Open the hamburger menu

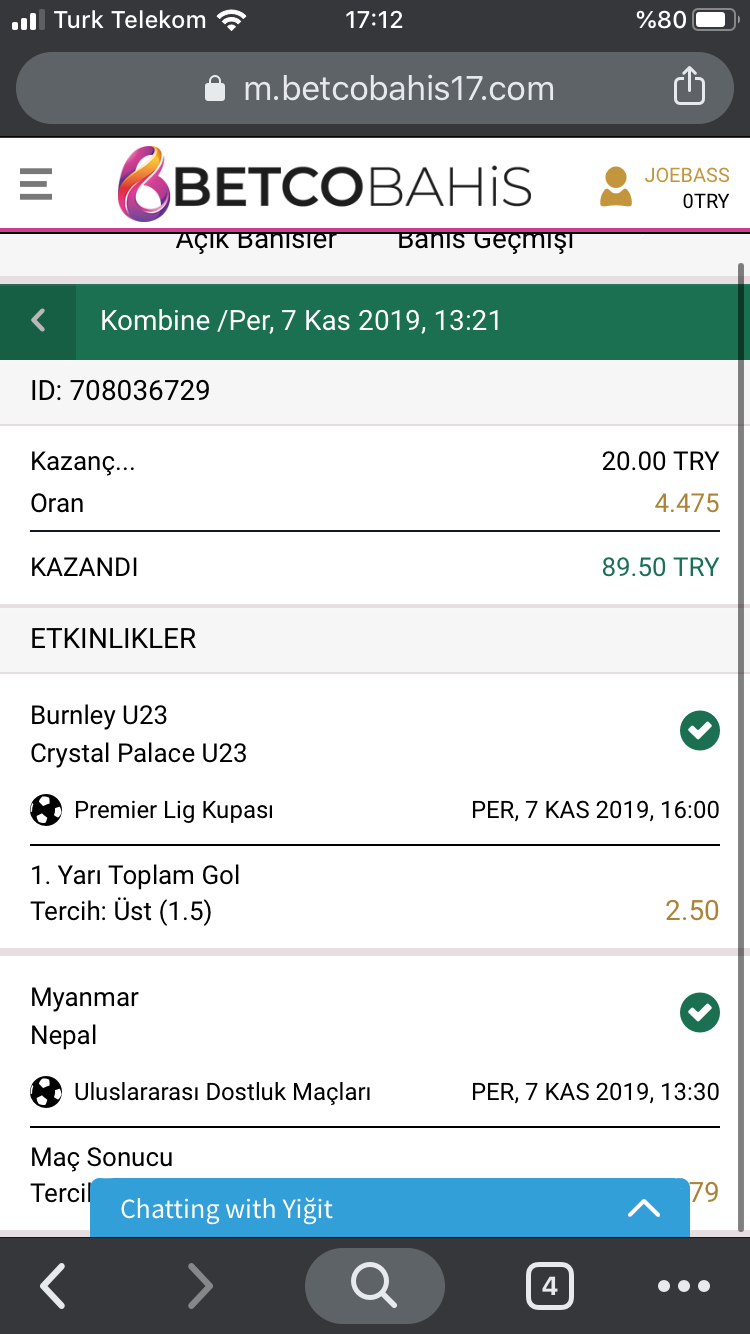tap(36, 185)
